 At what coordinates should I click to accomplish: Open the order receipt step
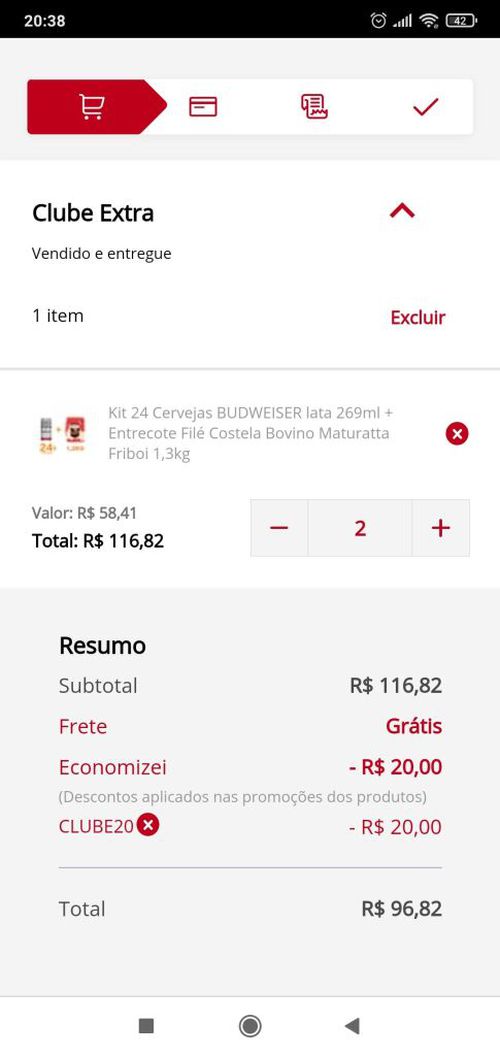click(x=314, y=106)
